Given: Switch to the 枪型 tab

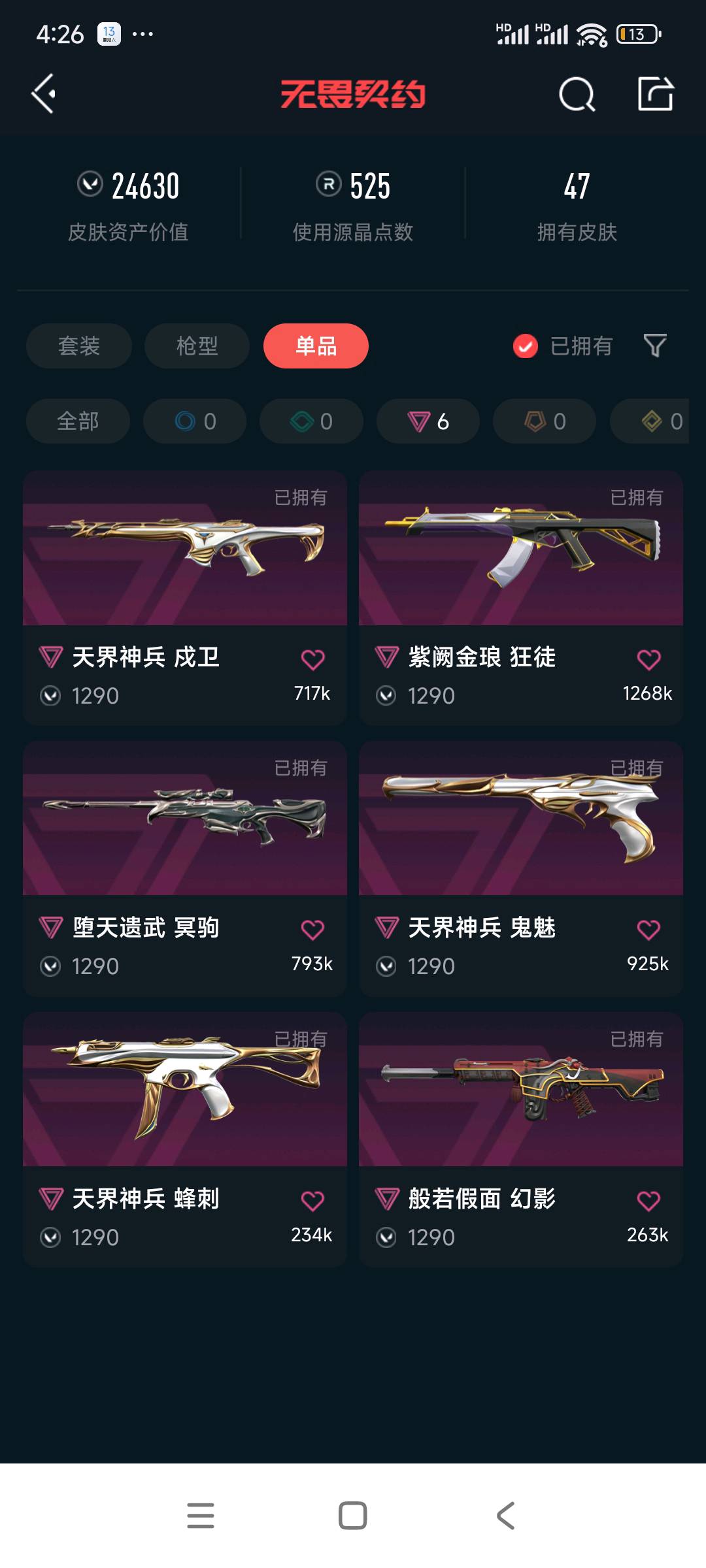Looking at the screenshot, I should pos(197,346).
